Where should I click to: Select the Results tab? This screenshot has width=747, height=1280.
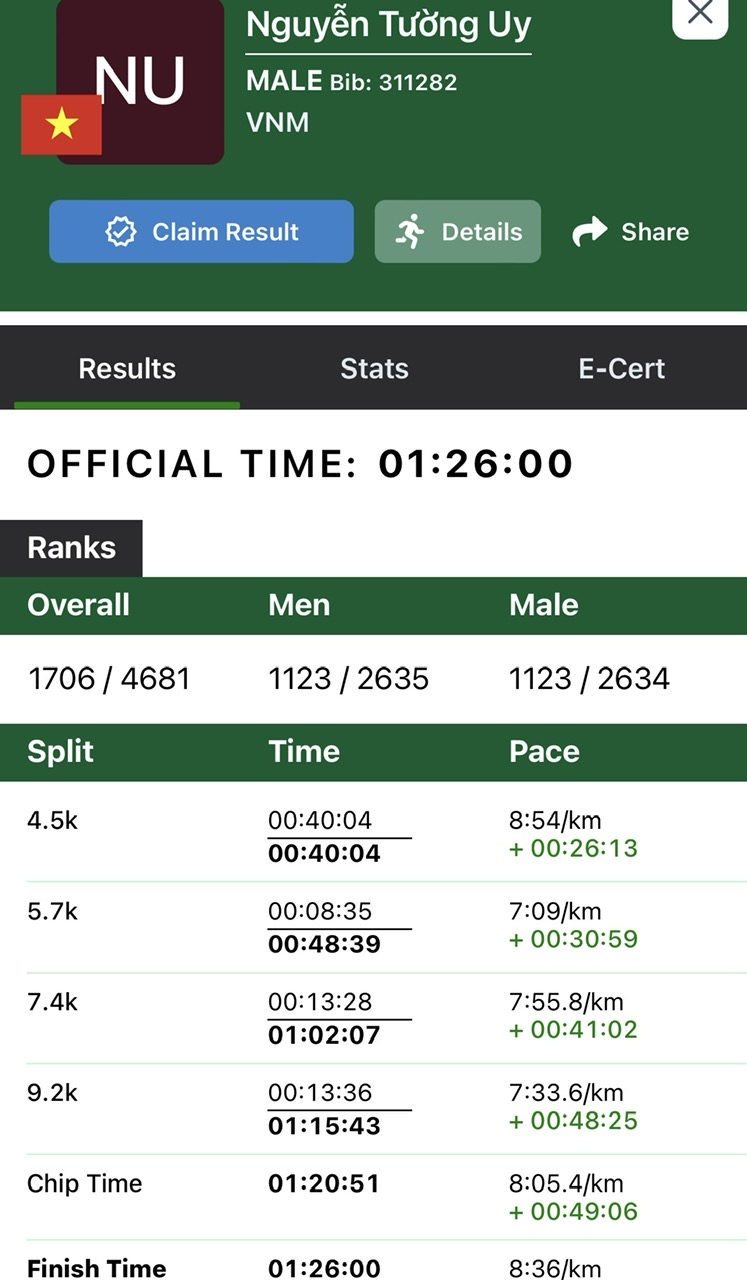click(127, 368)
